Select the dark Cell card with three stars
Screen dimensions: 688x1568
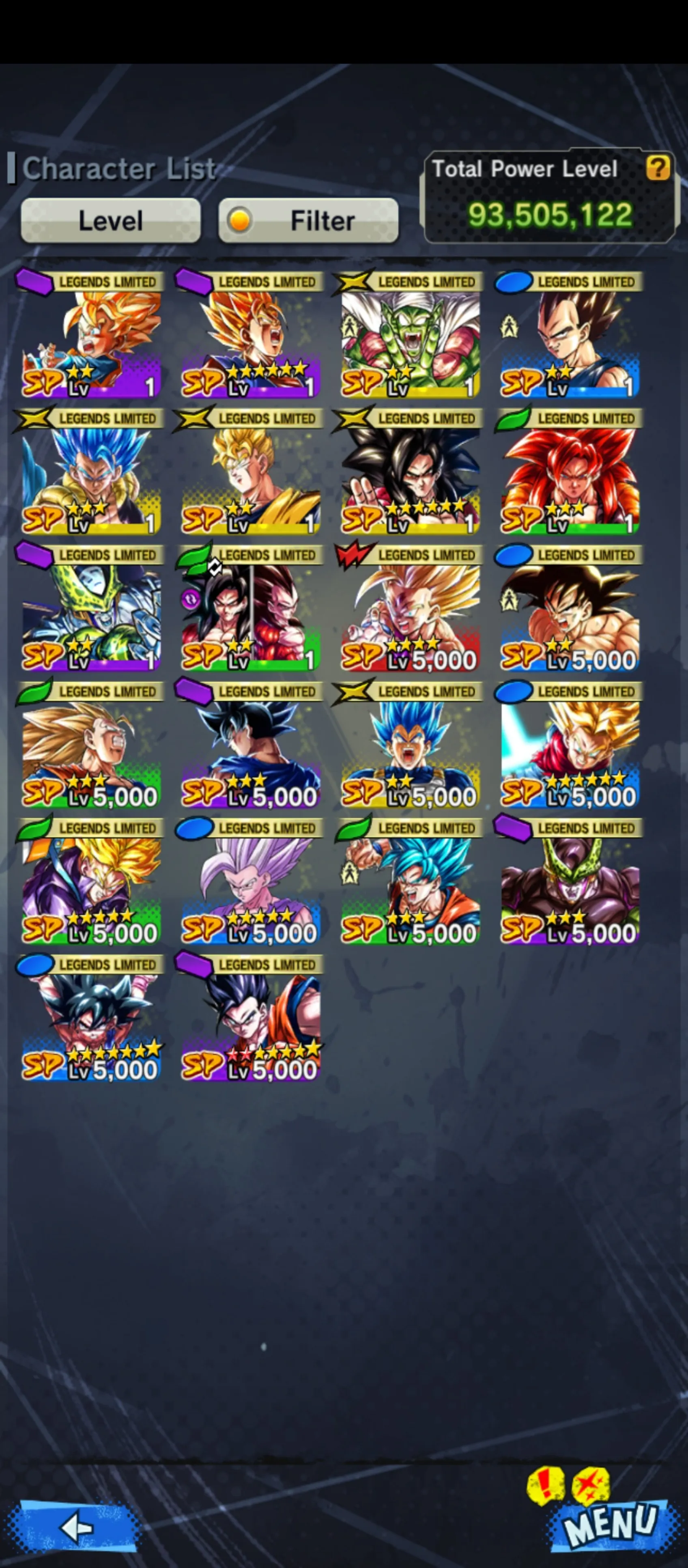point(569,881)
